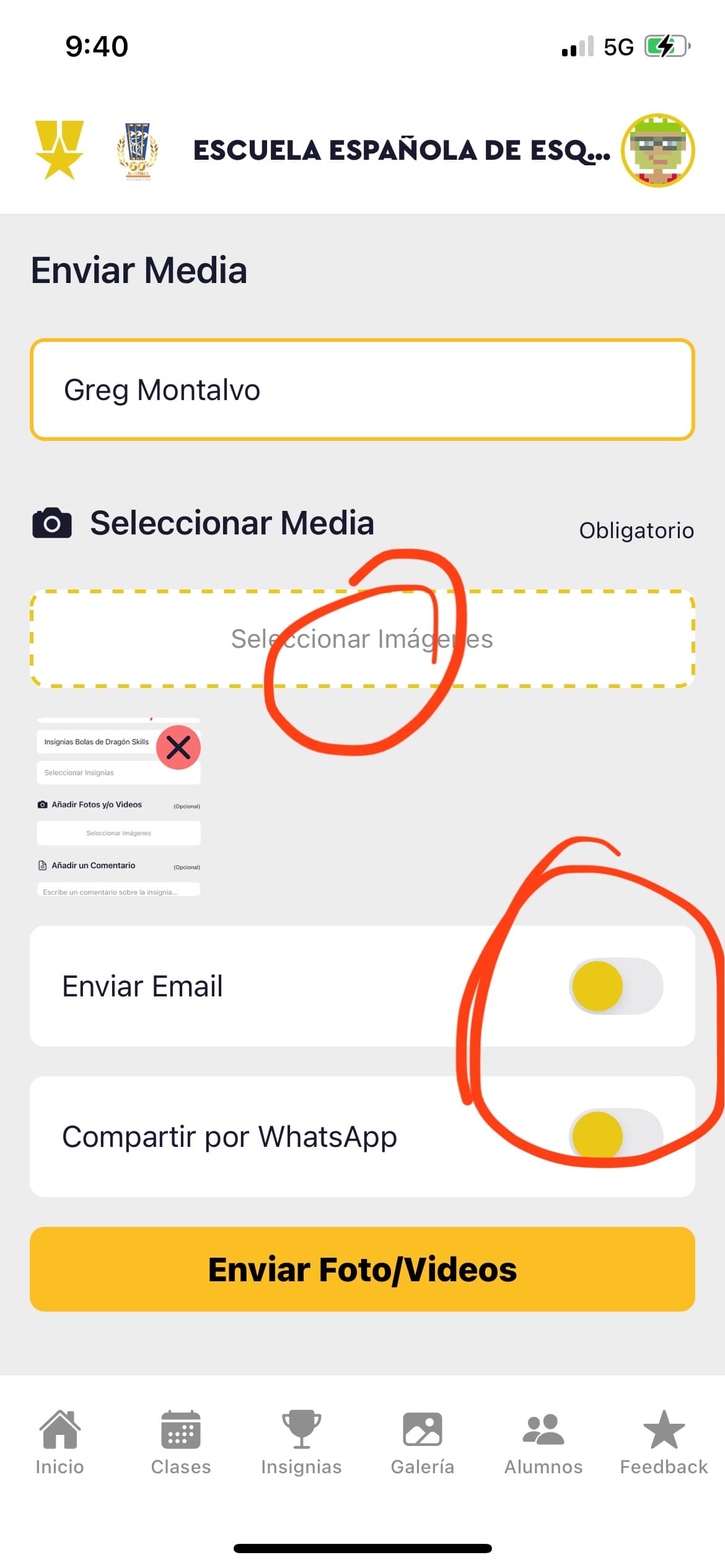Toggle the Enviar Email switch

pyautogui.click(x=615, y=986)
